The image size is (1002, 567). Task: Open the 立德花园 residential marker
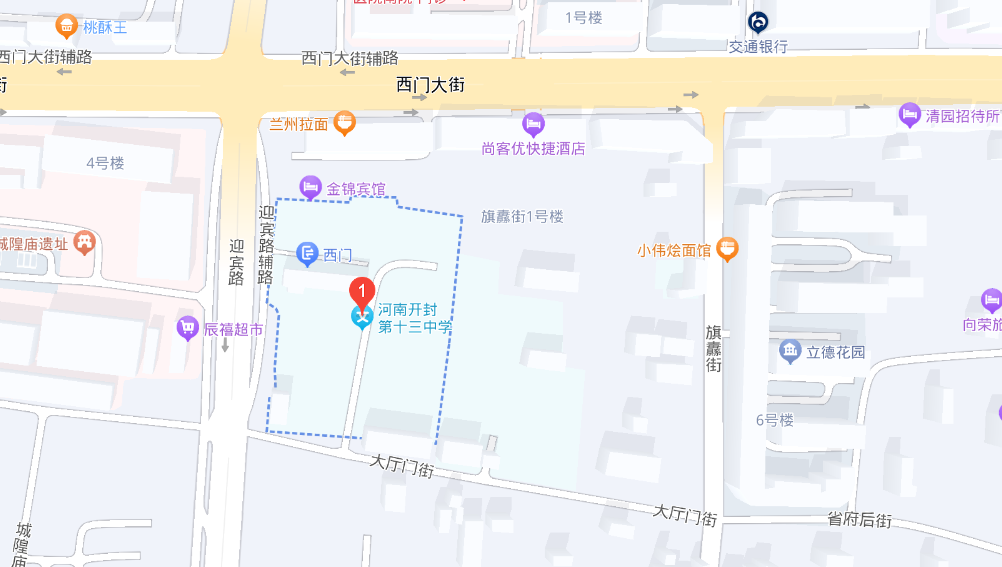pos(791,351)
